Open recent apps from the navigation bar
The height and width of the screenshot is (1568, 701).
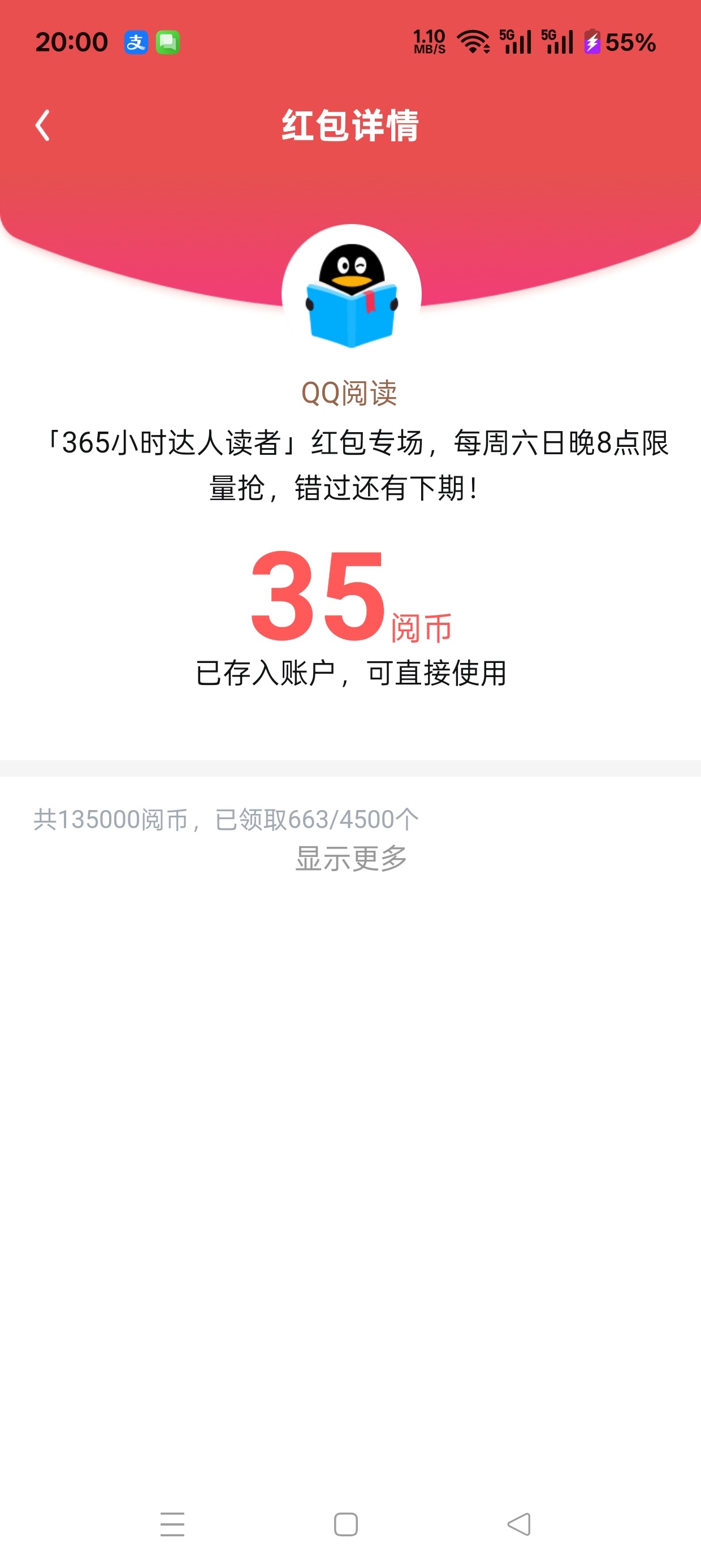click(x=172, y=1524)
